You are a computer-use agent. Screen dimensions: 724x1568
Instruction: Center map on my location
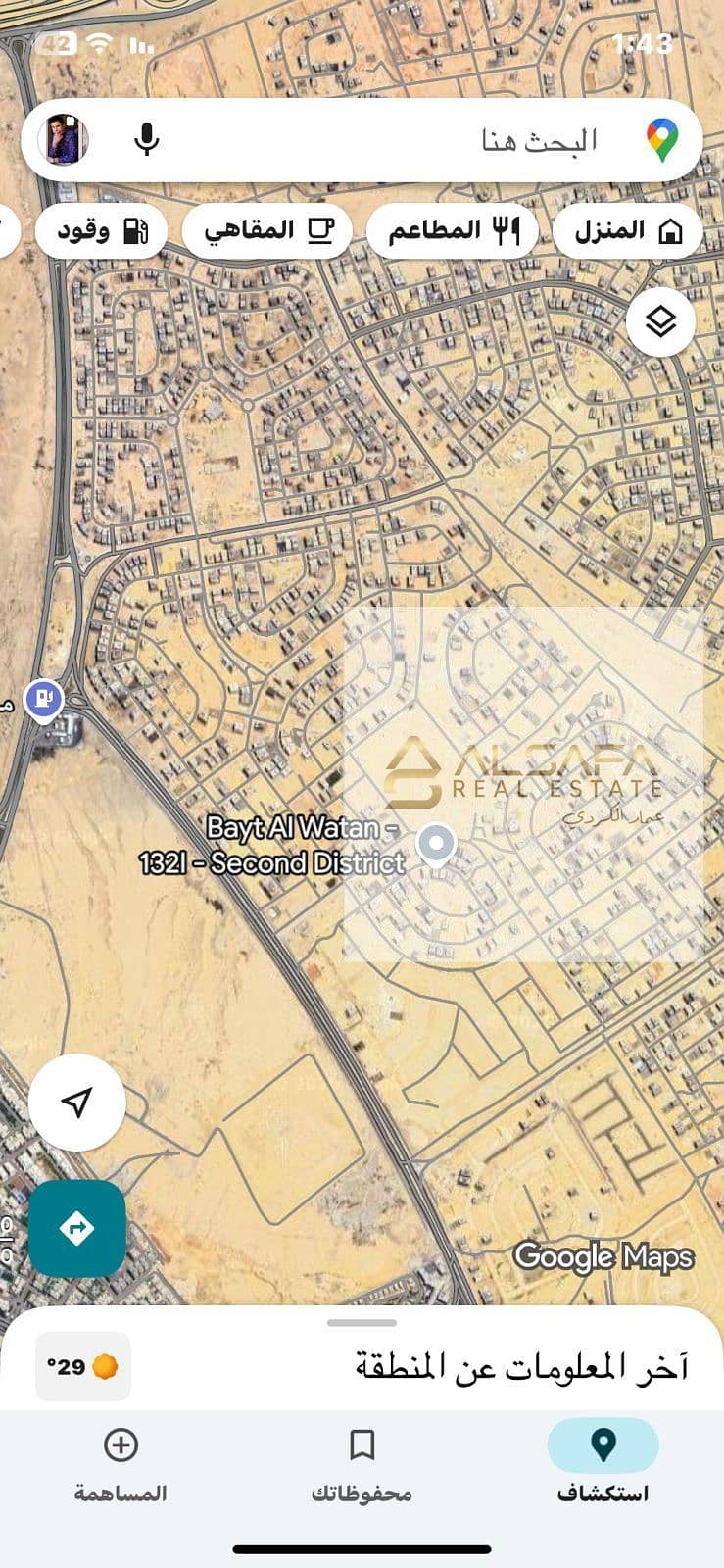[x=77, y=1102]
